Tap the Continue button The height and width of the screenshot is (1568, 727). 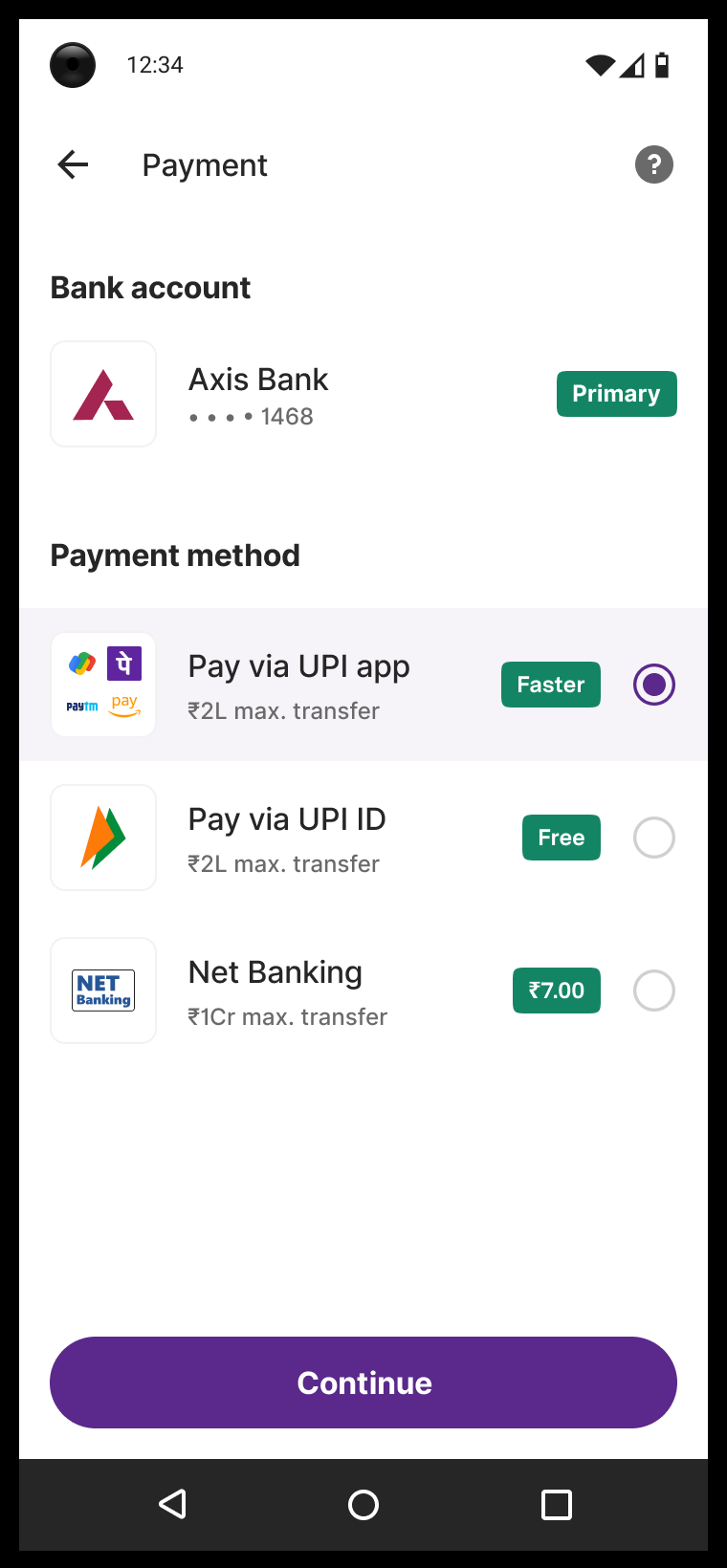363,1383
